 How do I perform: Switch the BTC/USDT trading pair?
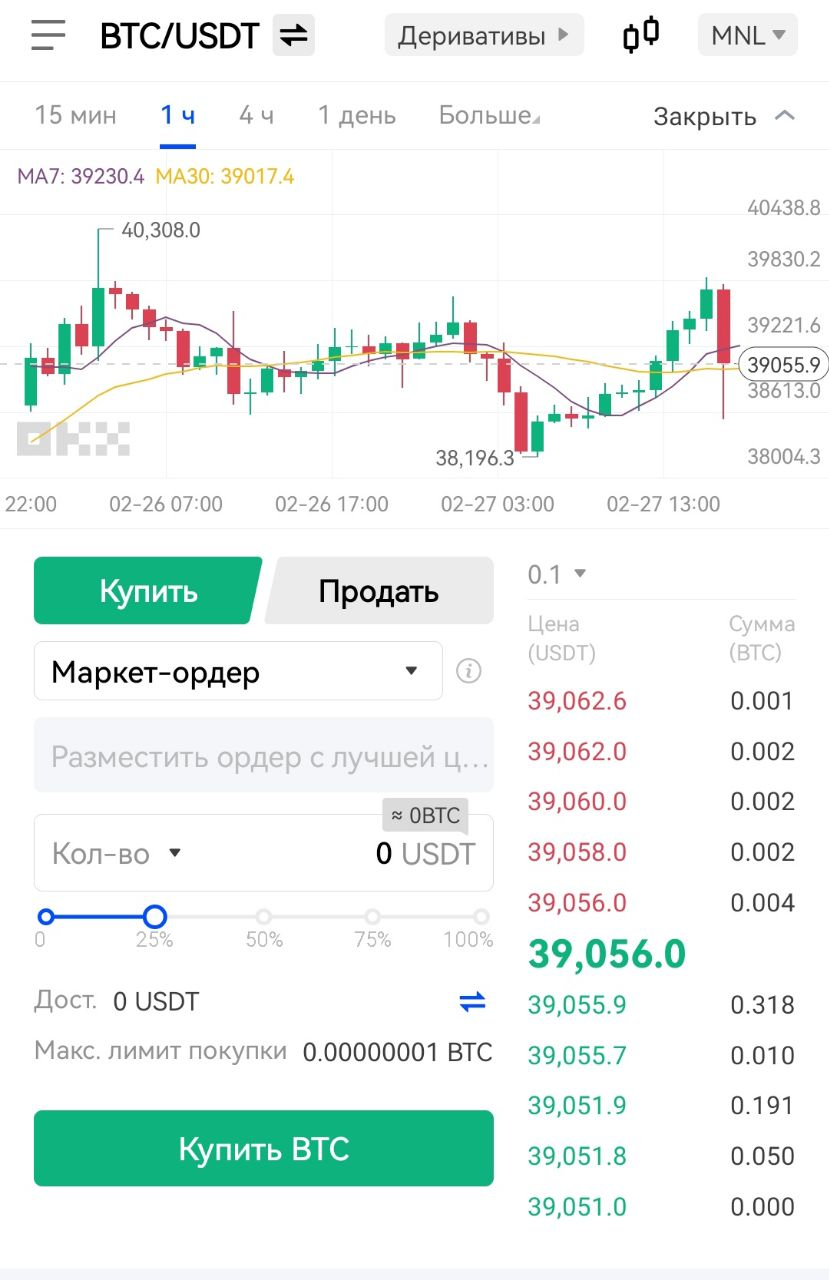(294, 36)
